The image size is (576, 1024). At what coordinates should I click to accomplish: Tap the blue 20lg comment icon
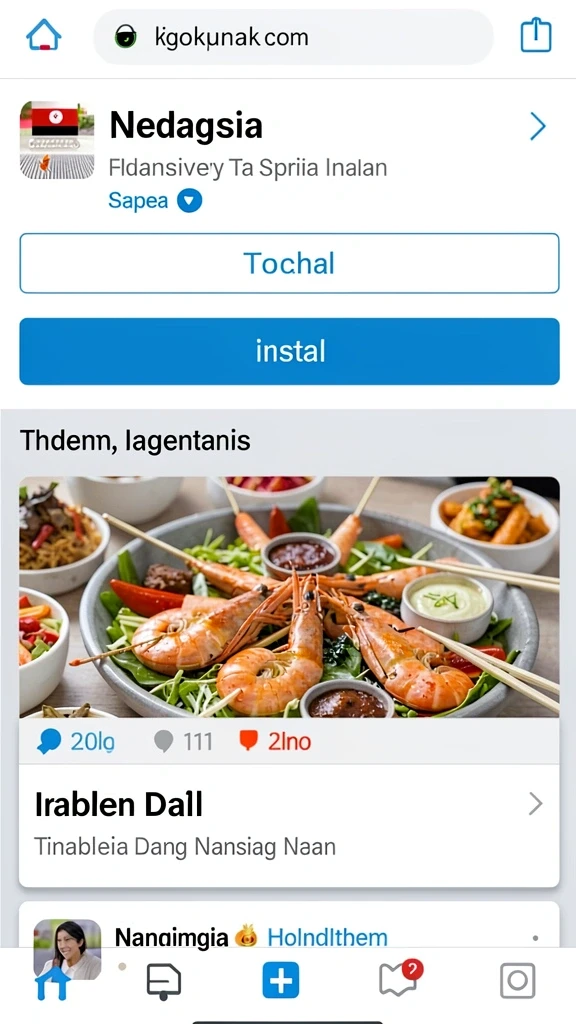click(50, 741)
